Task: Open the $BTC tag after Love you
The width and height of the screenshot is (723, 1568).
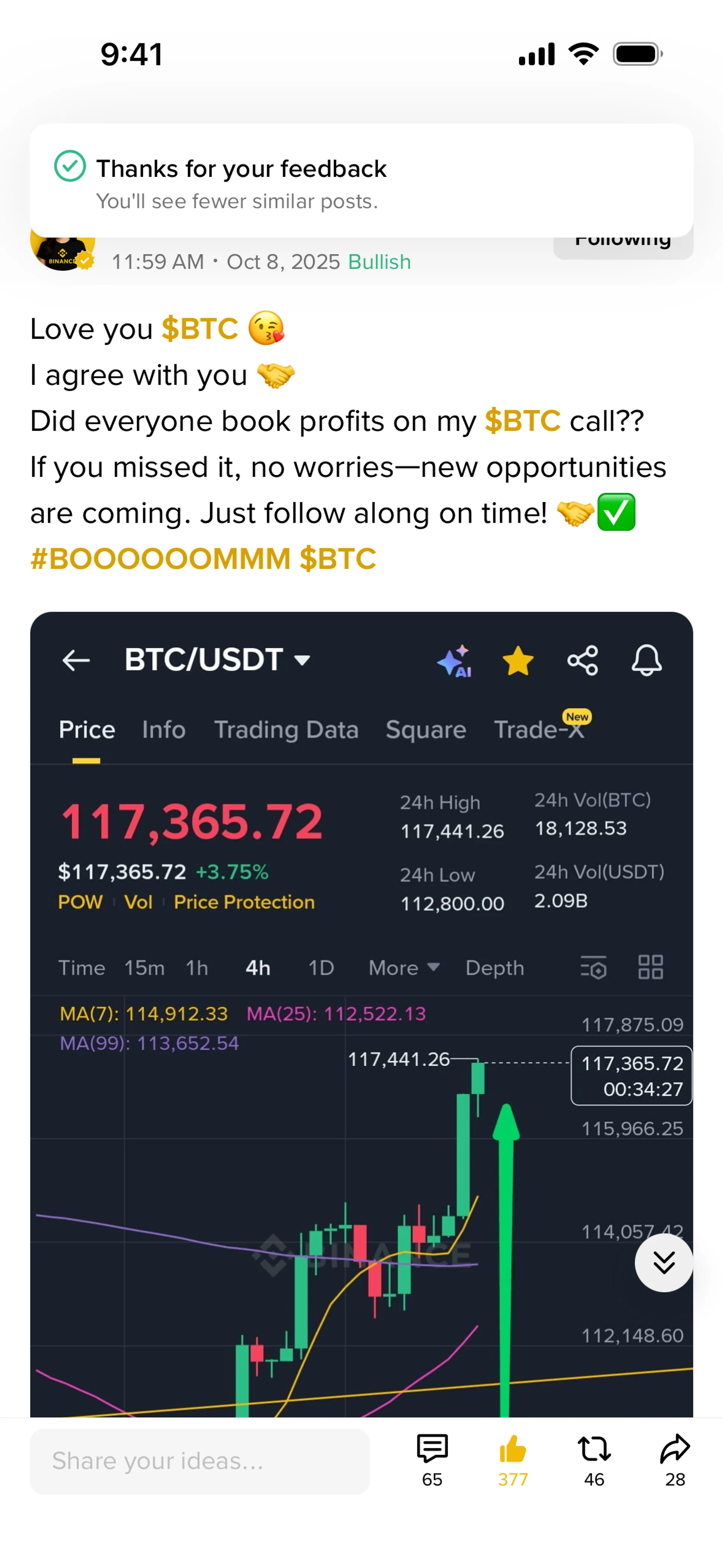Action: (200, 329)
